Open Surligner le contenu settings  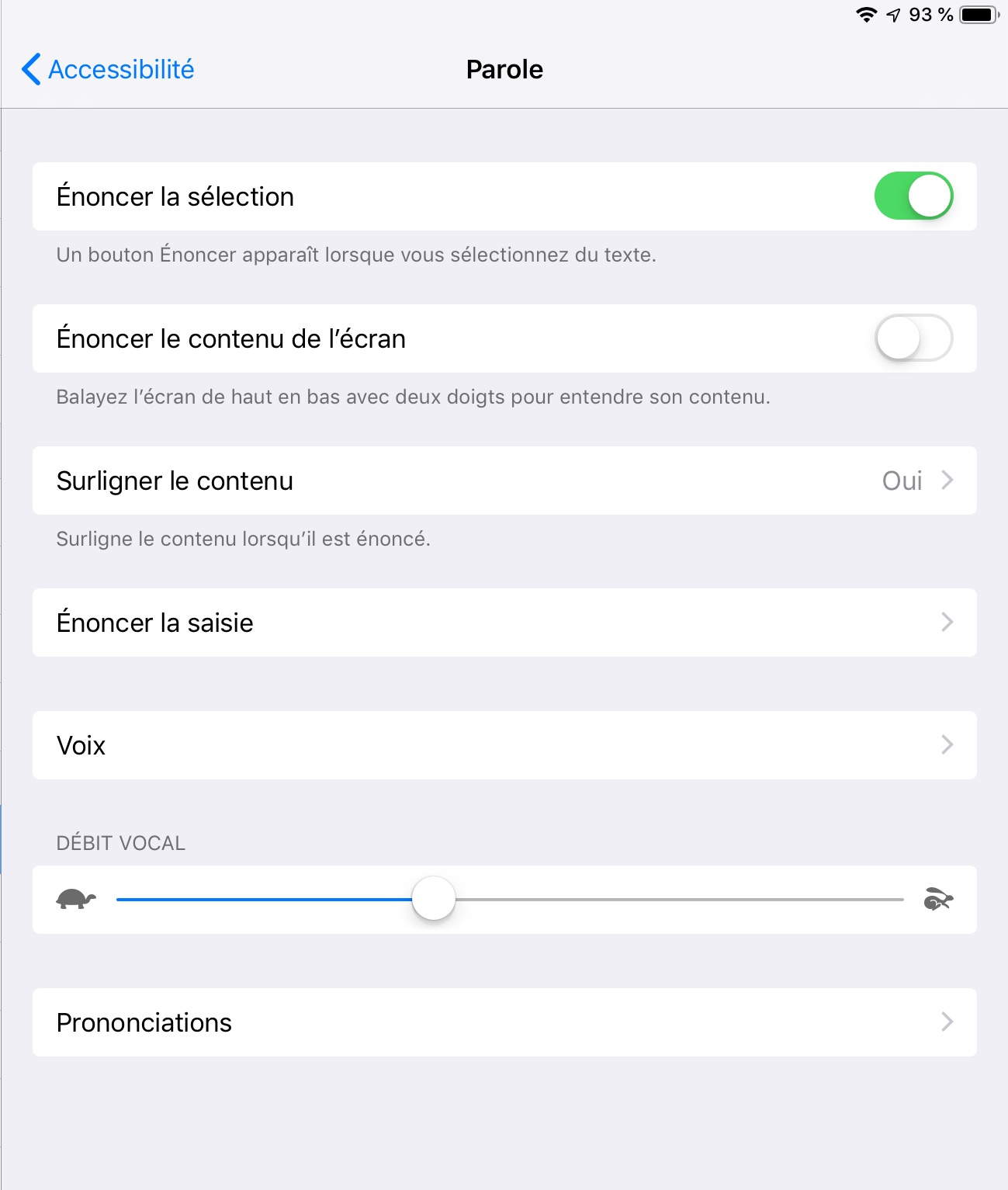[x=504, y=481]
